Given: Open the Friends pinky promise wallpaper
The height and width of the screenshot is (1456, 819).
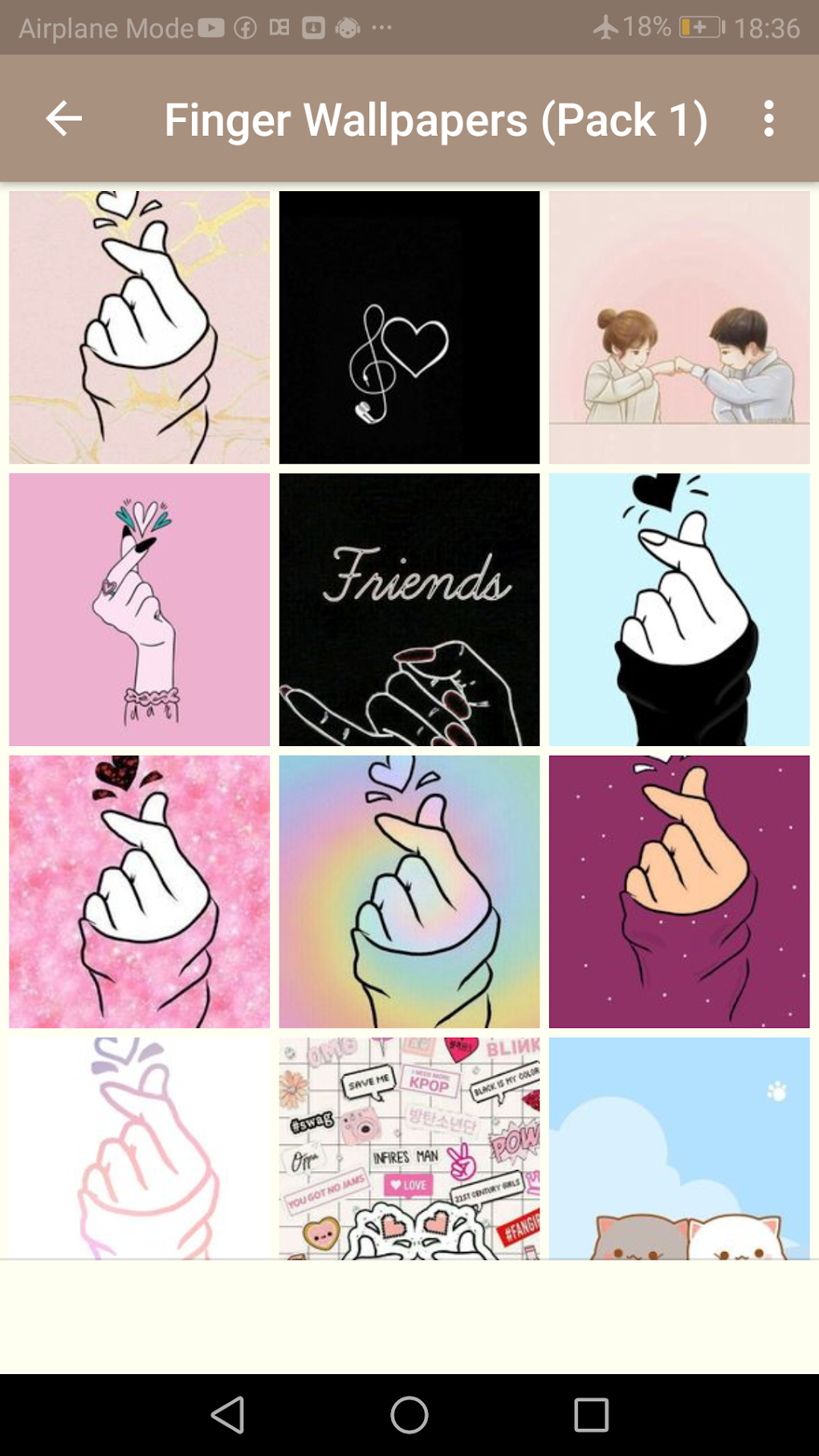Looking at the screenshot, I should (409, 610).
